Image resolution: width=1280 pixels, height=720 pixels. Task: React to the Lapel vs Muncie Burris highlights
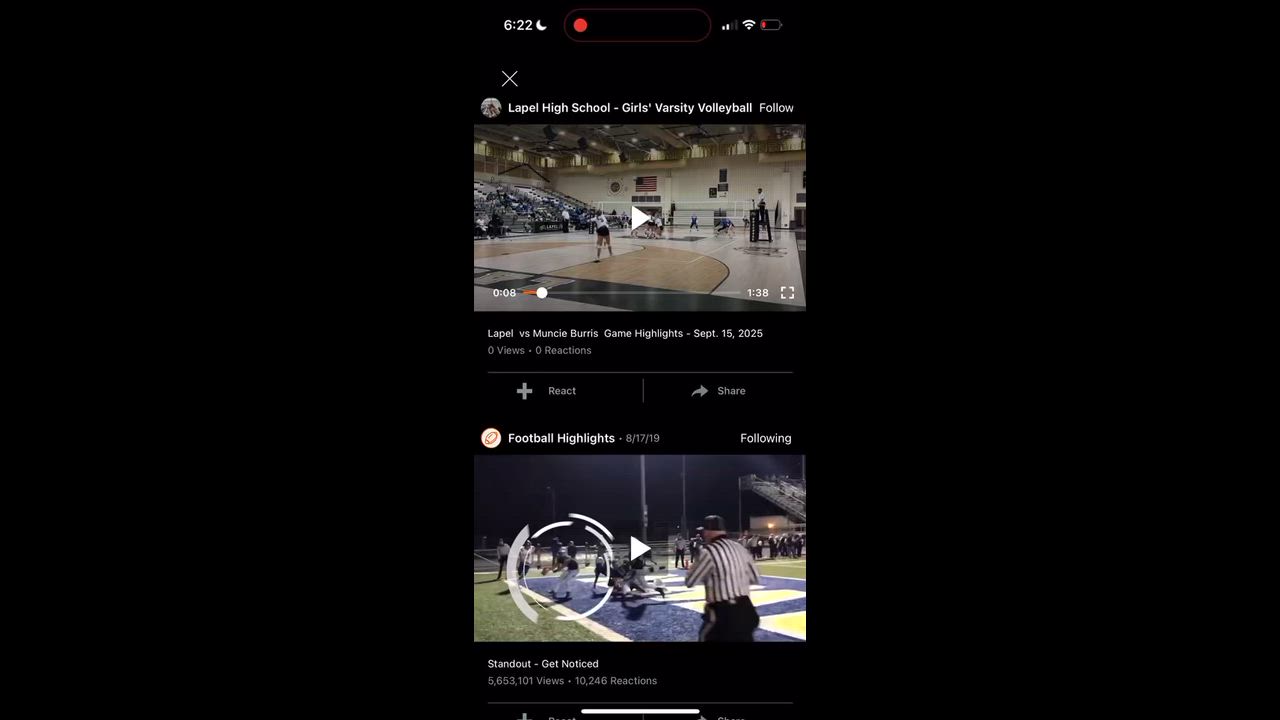(x=547, y=391)
